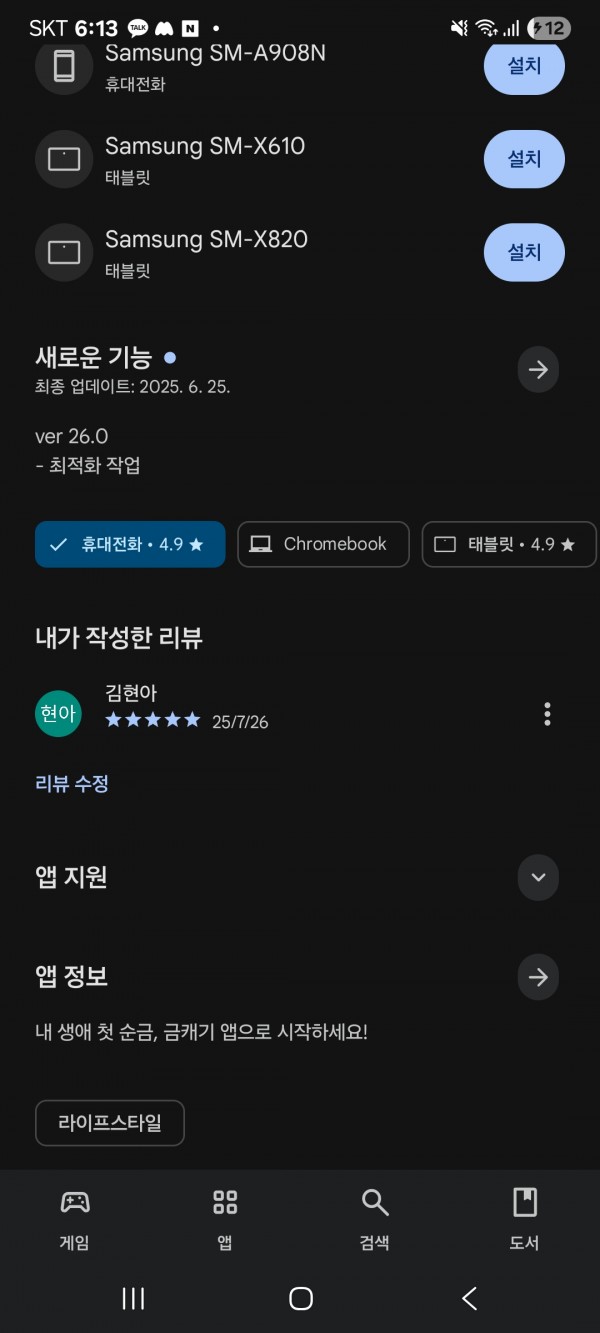Open the 앱 정보 arrow
The height and width of the screenshot is (1333, 600).
pyautogui.click(x=538, y=977)
